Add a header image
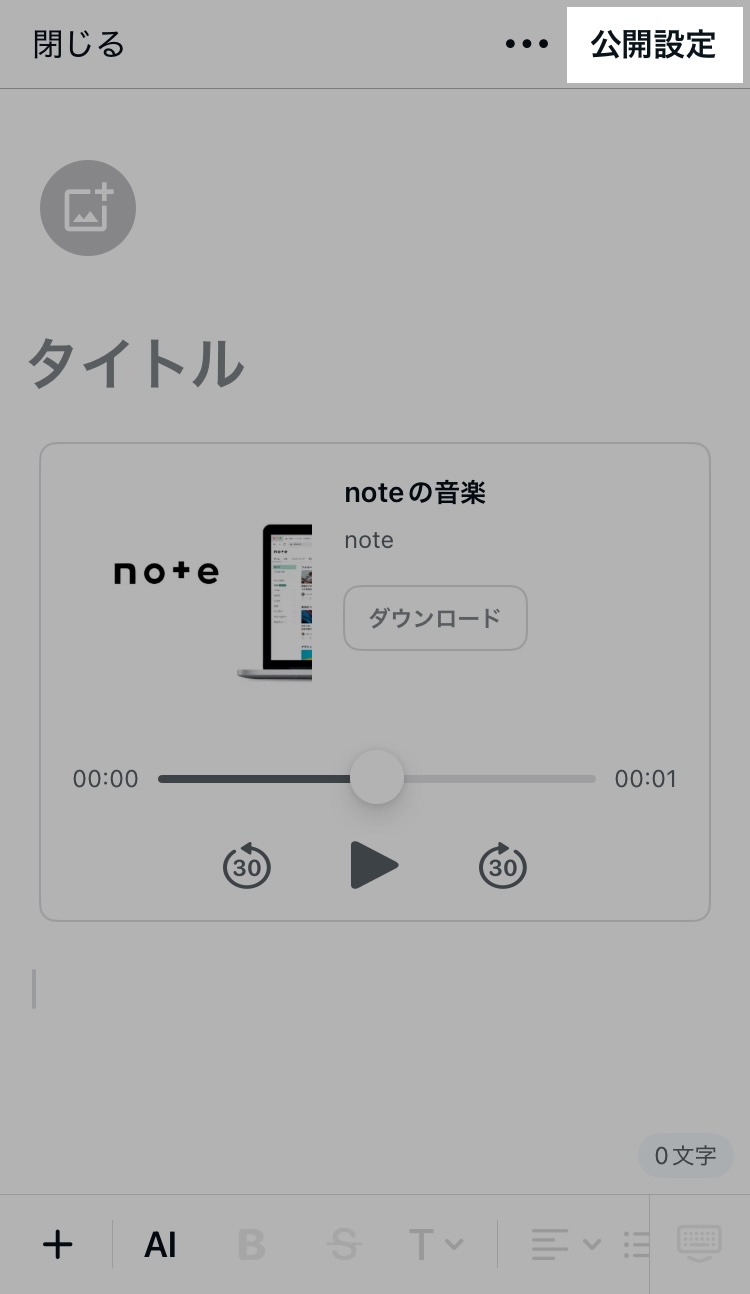Viewport: 750px width, 1294px height. click(88, 208)
